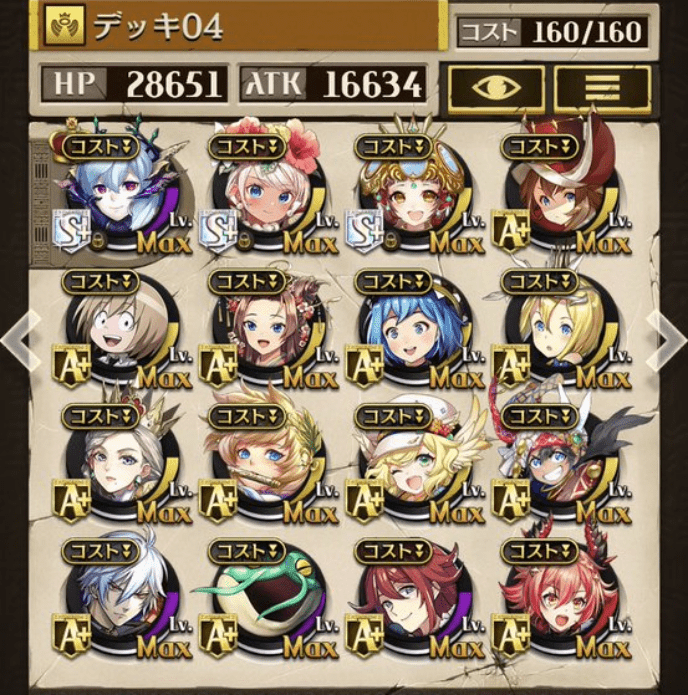Select the character with red pirate hat

click(557, 196)
